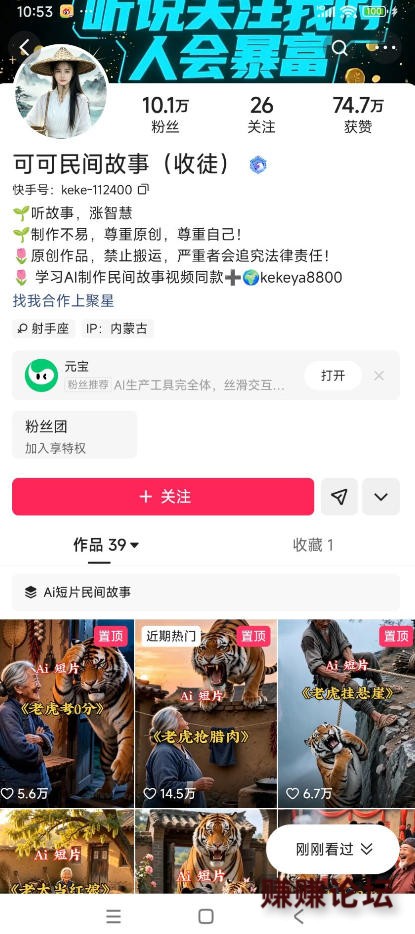The width and height of the screenshot is (415, 934).
Task: Open the Ai短片民间故事 collection
Action: pyautogui.click(x=206, y=592)
